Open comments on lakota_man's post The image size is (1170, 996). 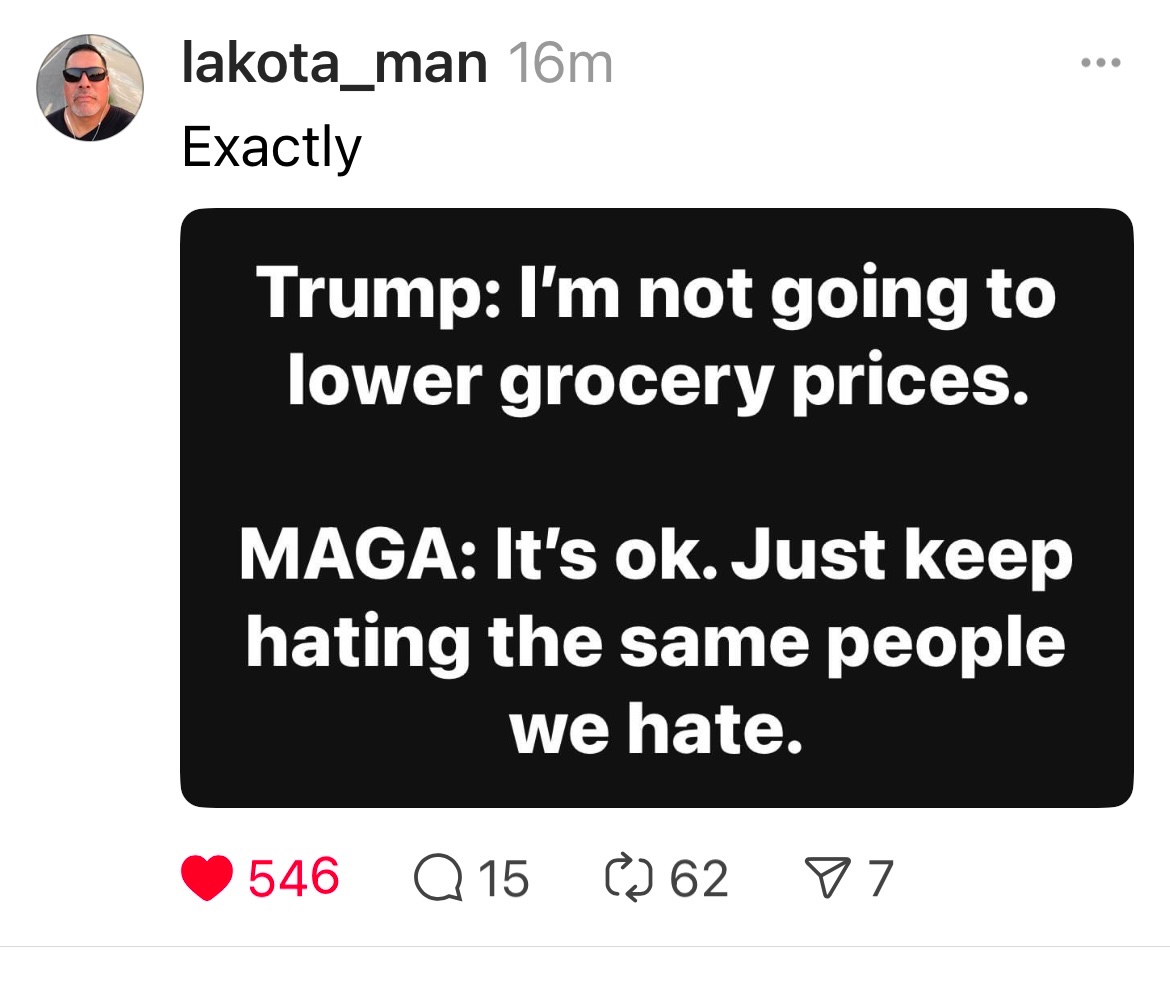[434, 879]
